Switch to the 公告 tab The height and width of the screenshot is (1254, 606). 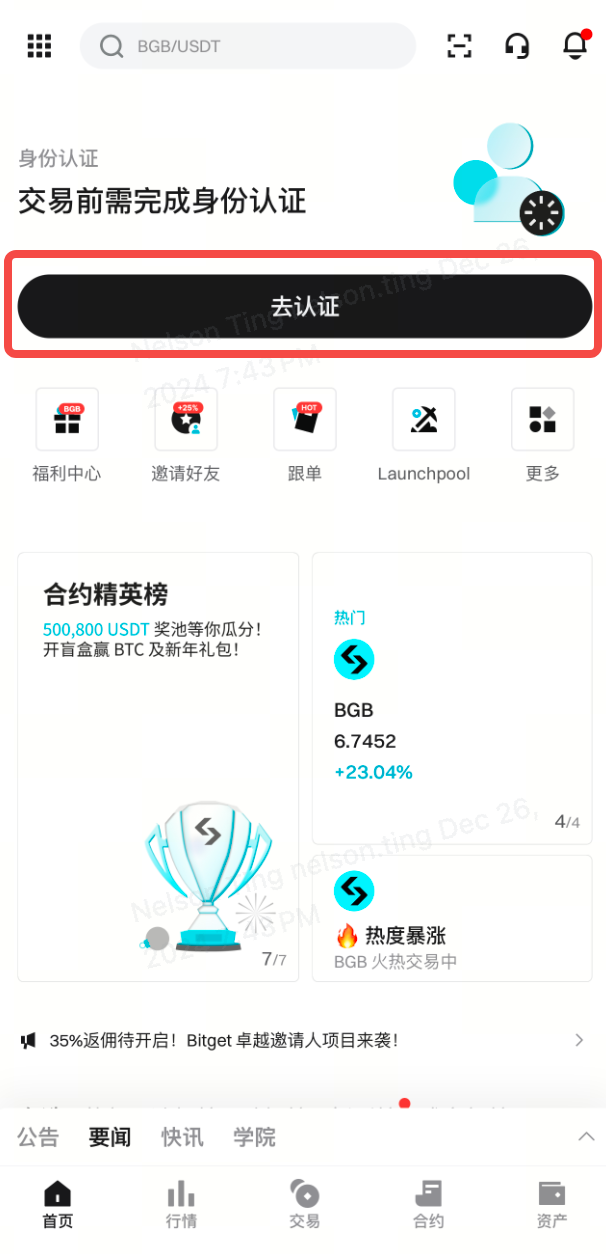(x=38, y=1137)
